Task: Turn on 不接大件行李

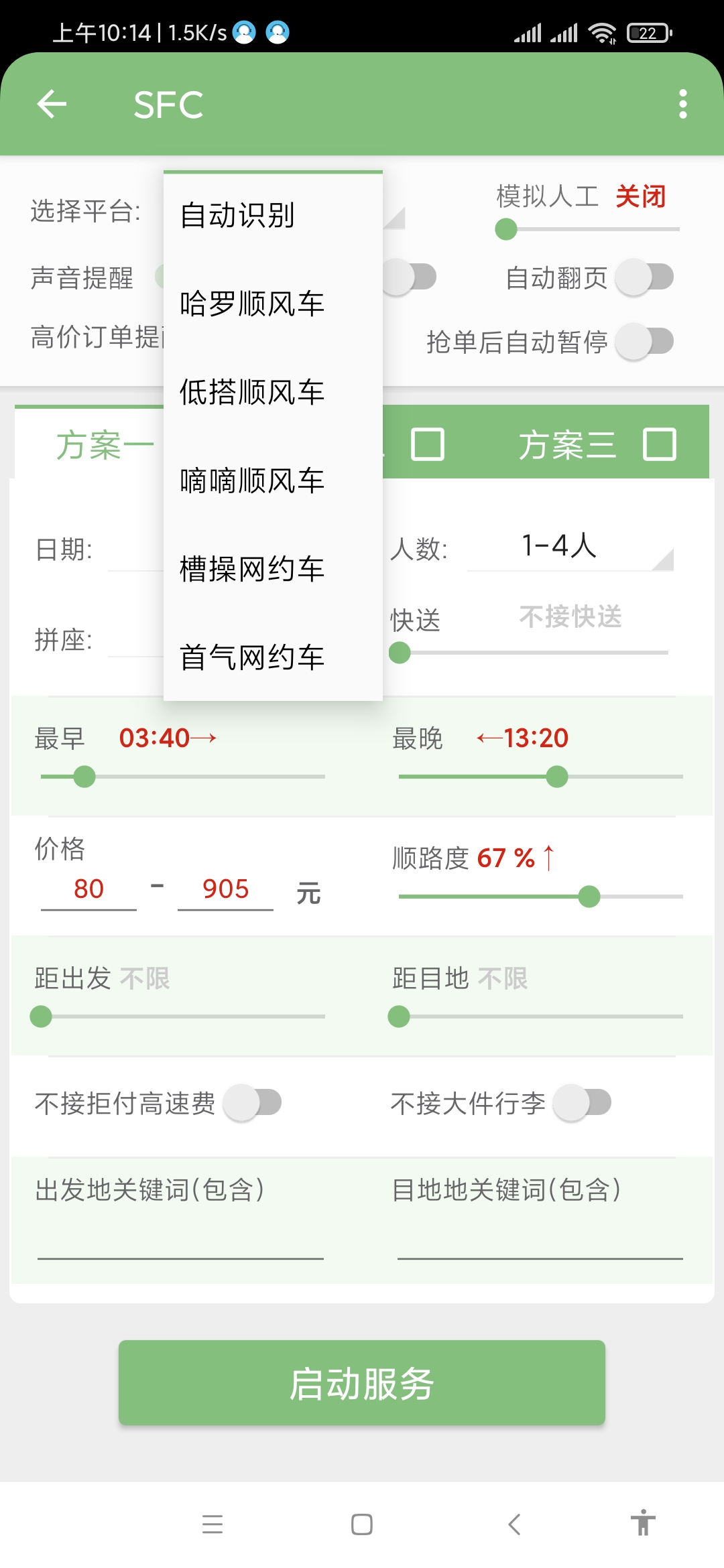Action: click(582, 1103)
